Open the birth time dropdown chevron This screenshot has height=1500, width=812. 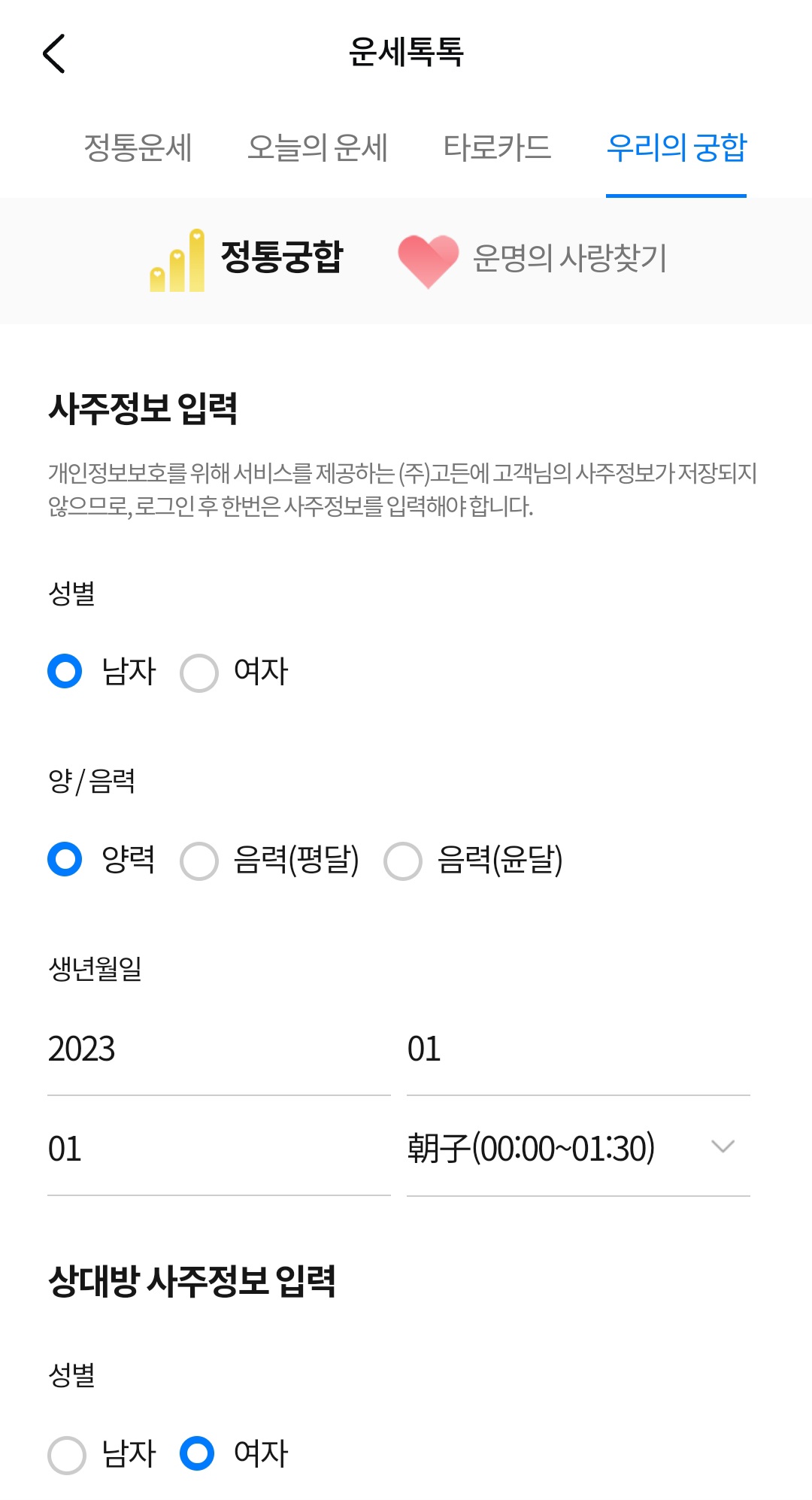click(723, 1146)
